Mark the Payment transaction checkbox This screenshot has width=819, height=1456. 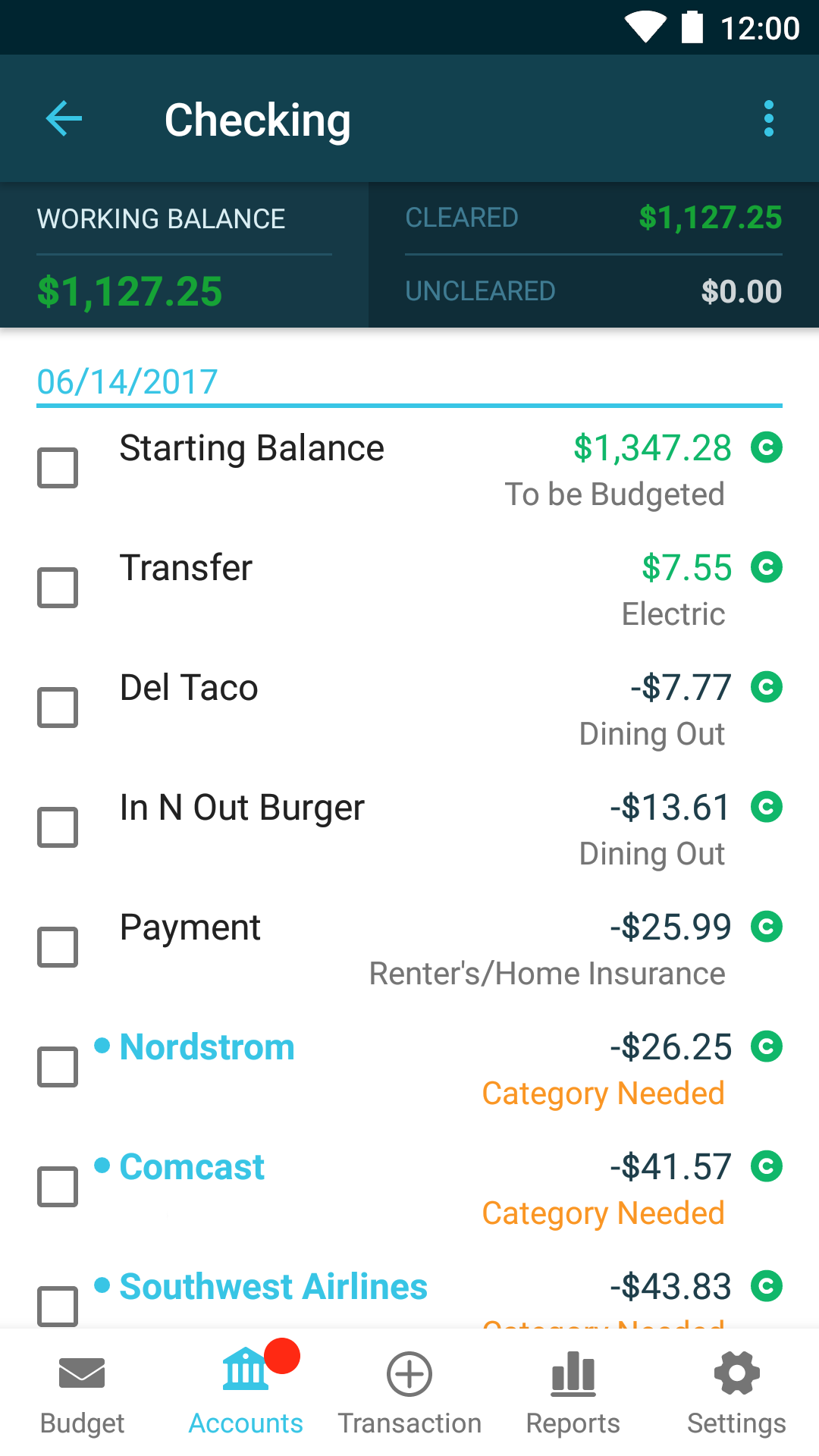coord(58,947)
